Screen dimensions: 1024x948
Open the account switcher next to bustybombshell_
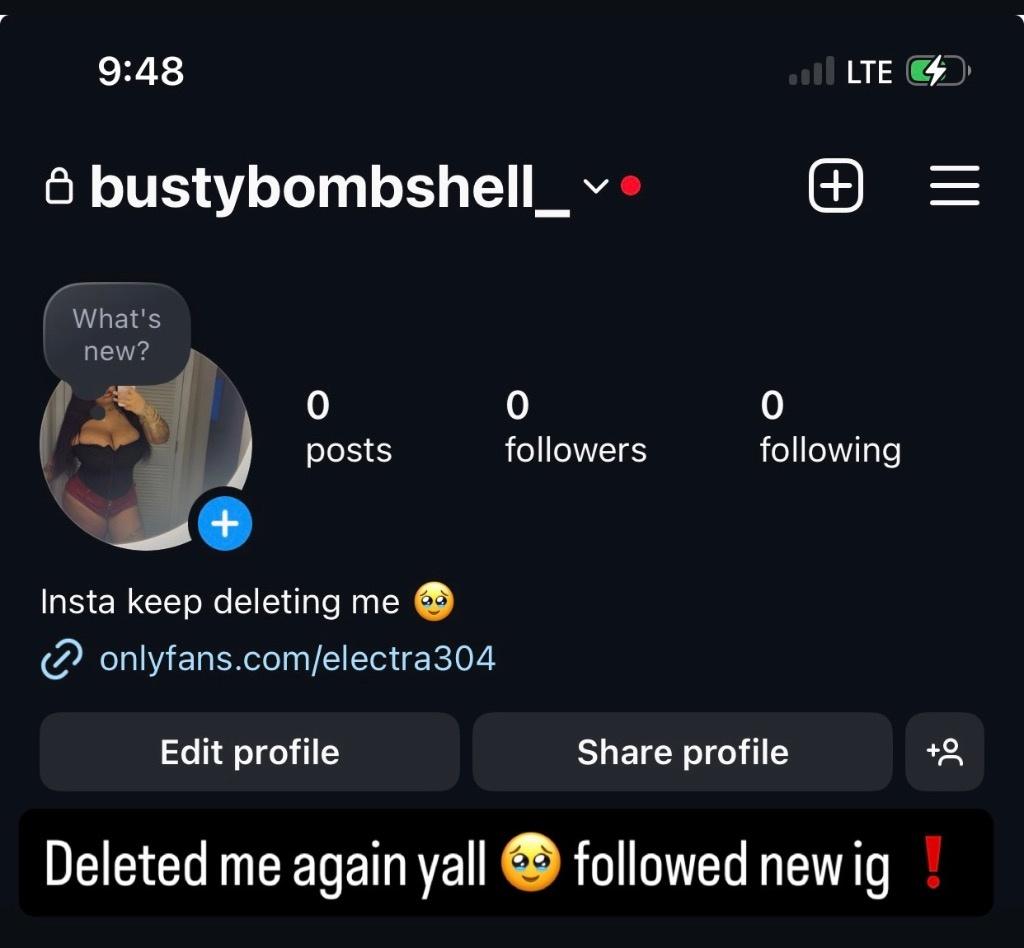coord(596,186)
